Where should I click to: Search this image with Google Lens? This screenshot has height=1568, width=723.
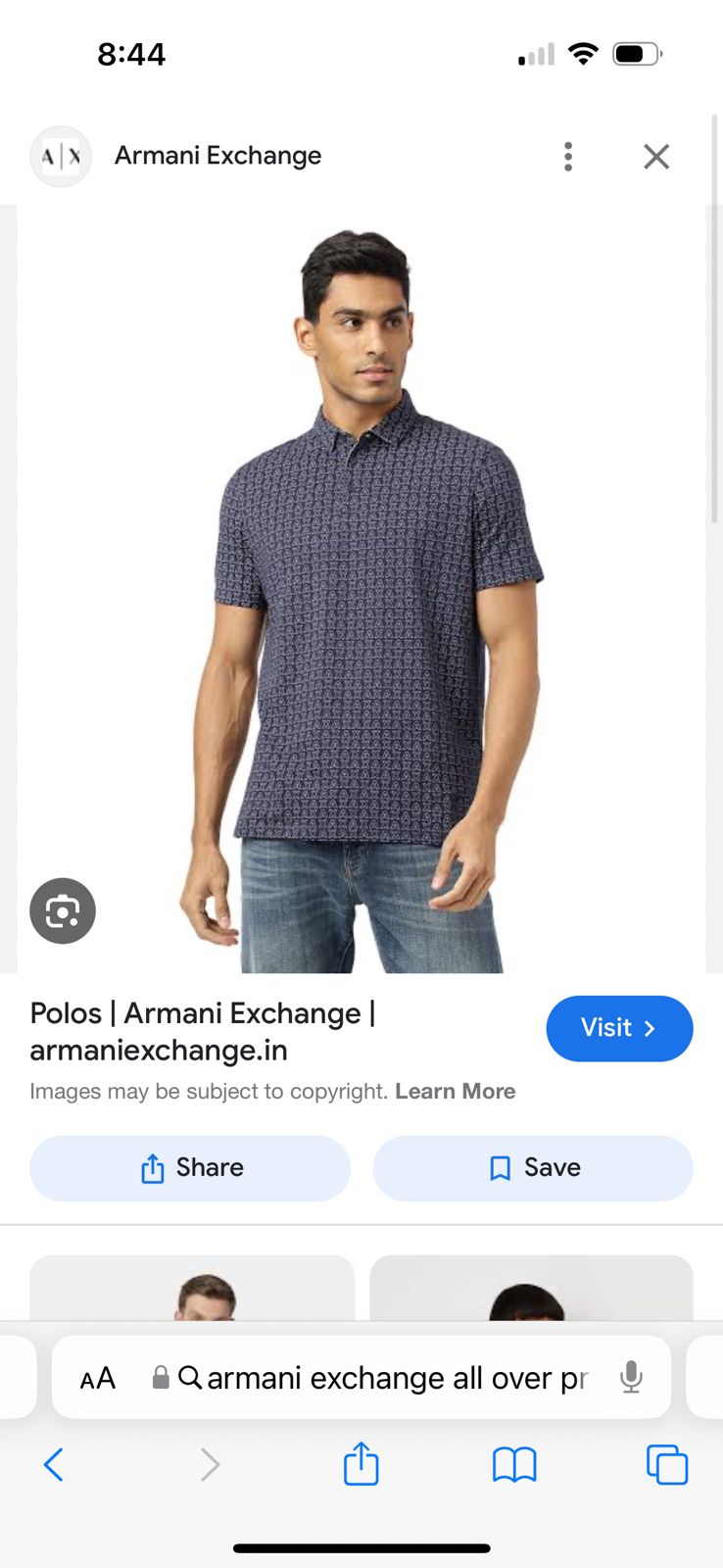point(63,910)
